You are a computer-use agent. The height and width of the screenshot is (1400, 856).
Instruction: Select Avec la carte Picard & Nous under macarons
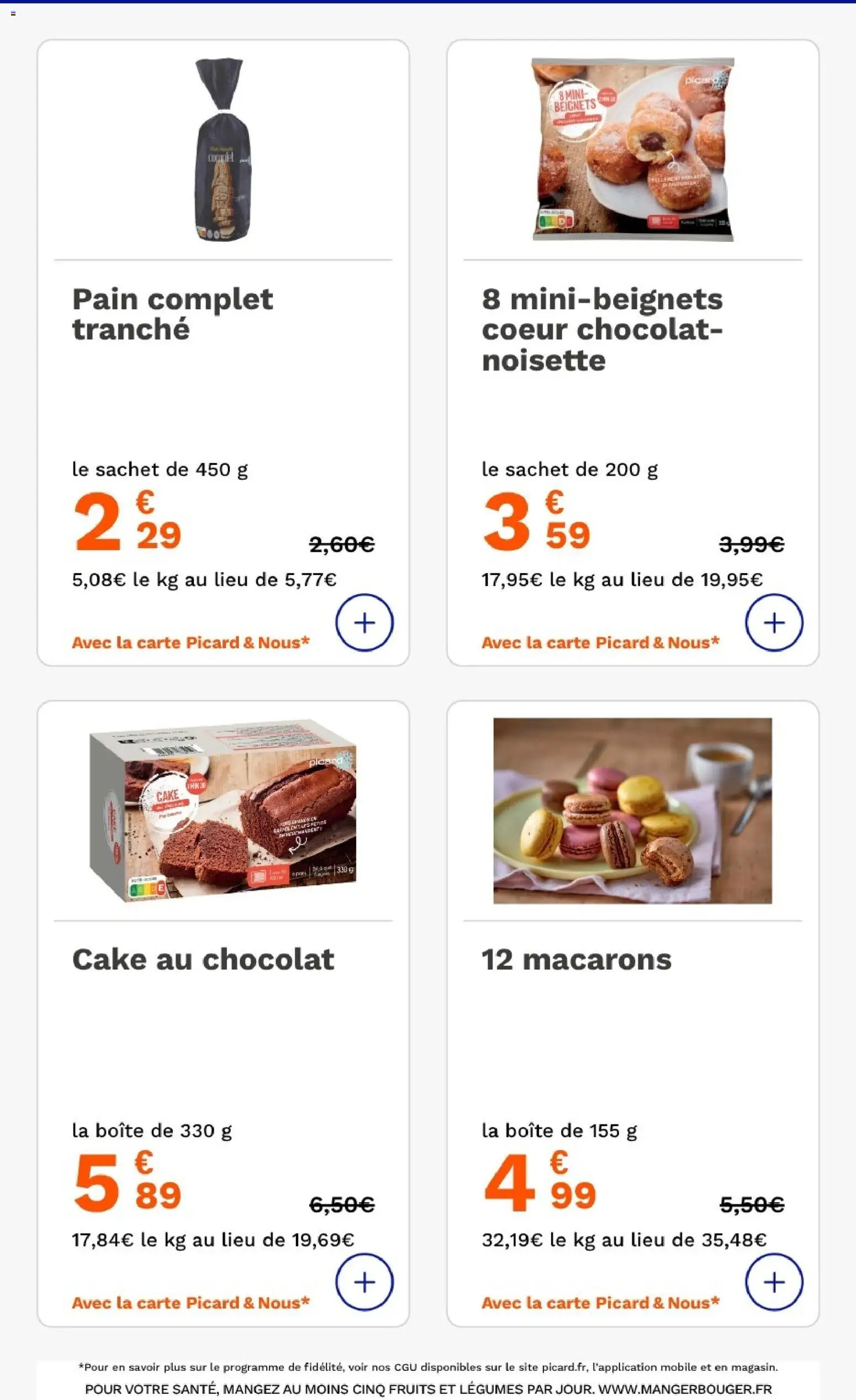[598, 1303]
